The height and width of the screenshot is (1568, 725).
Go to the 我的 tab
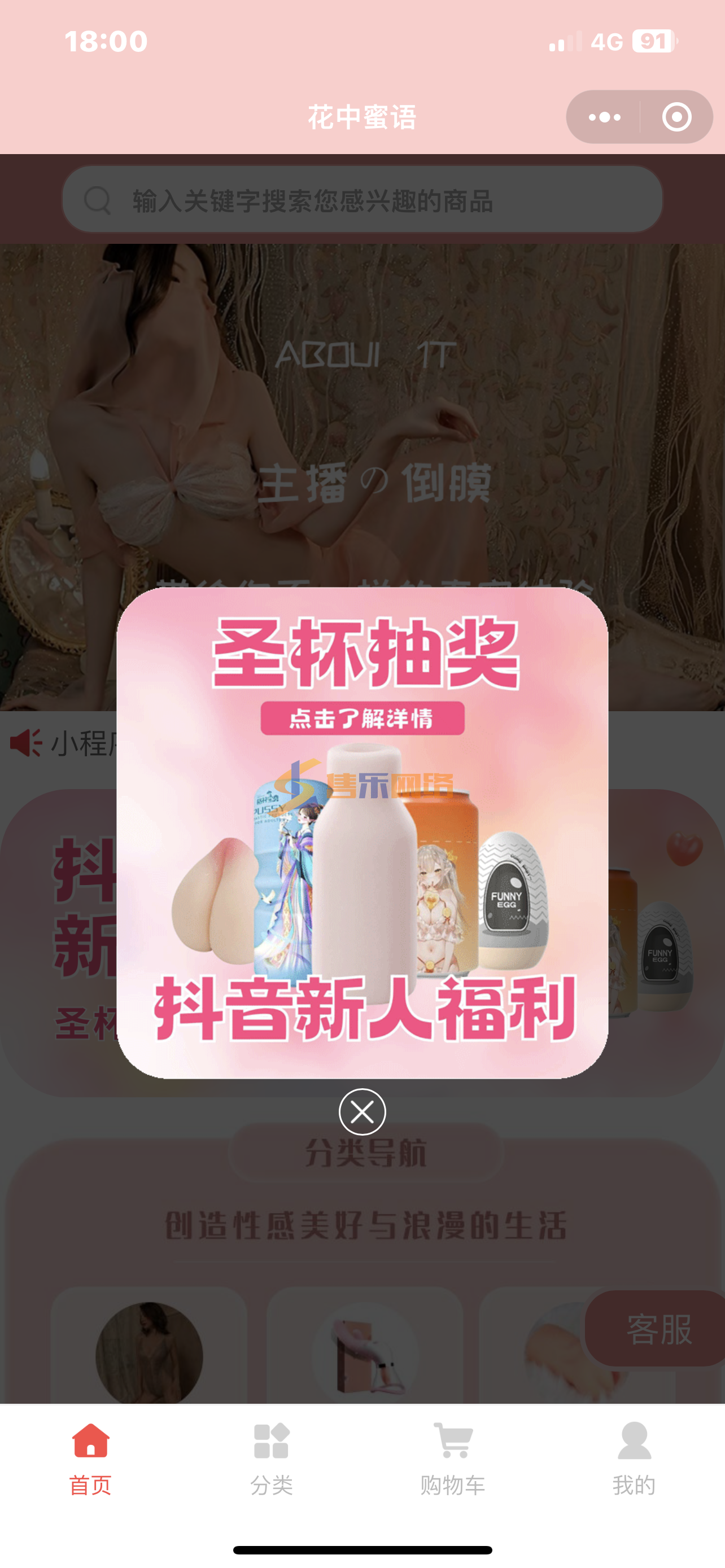[634, 1459]
